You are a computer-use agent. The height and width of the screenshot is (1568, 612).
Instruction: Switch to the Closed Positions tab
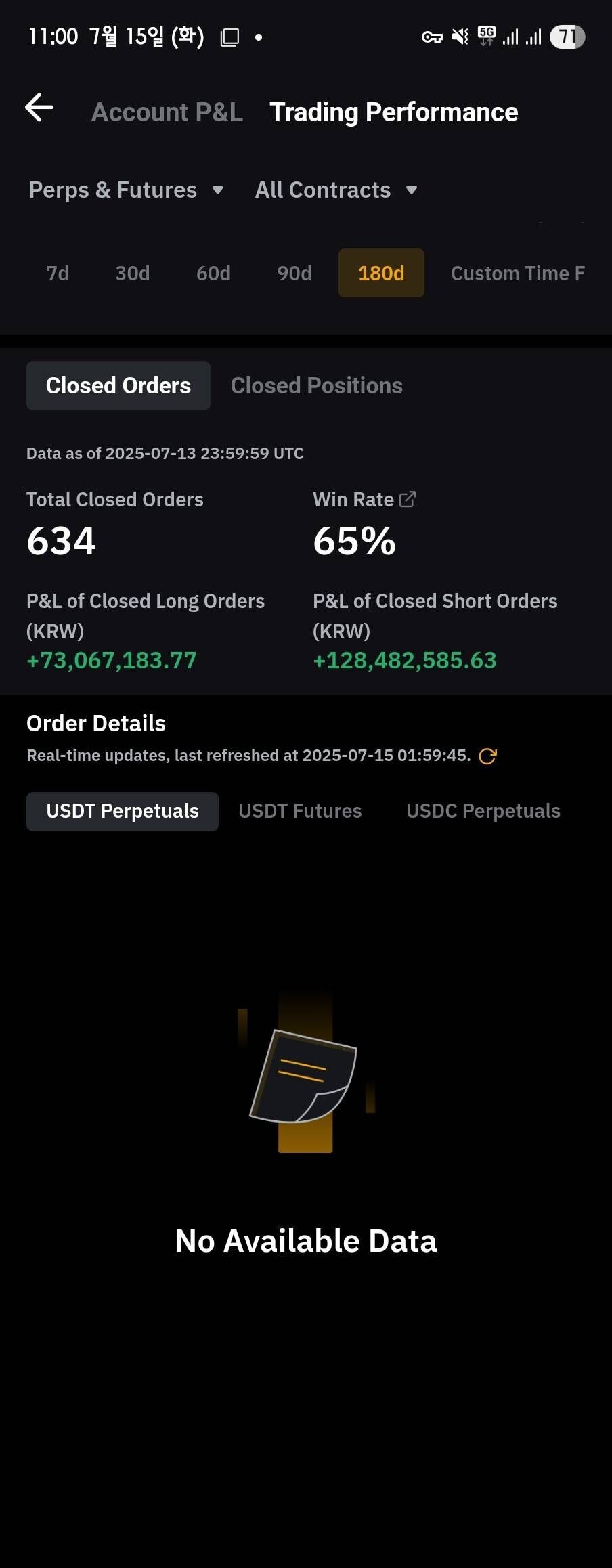click(316, 386)
